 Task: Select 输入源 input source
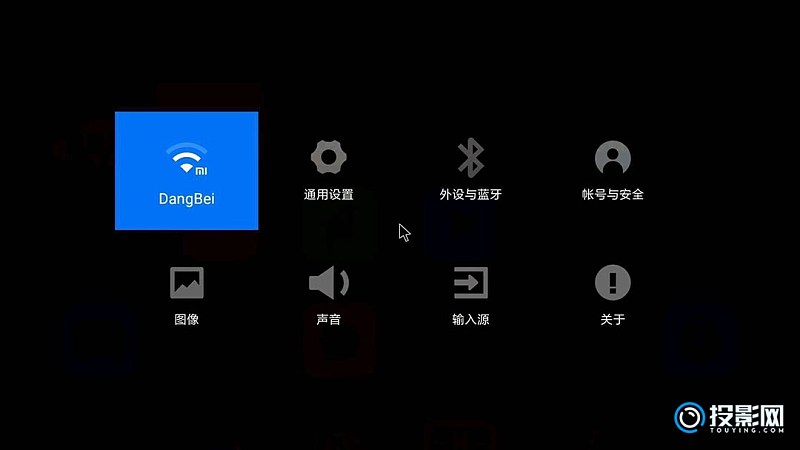(x=470, y=295)
